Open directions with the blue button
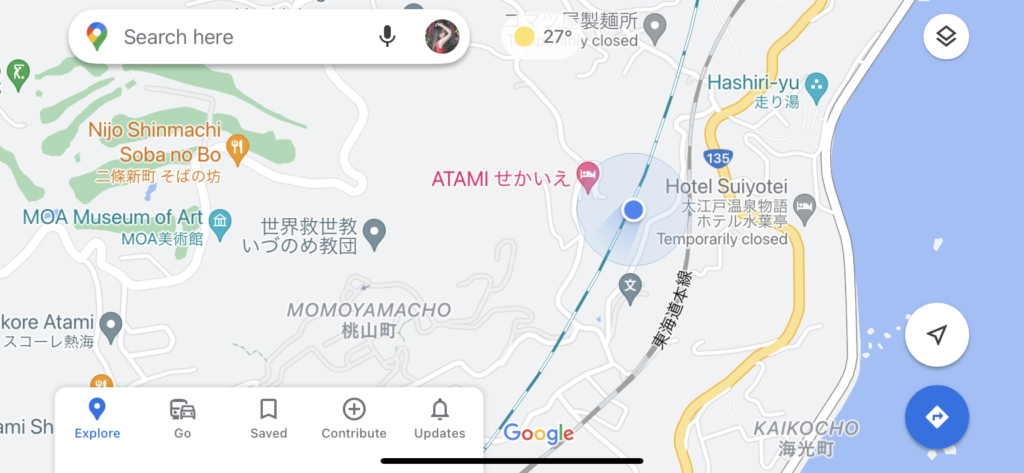The height and width of the screenshot is (473, 1024). (937, 417)
